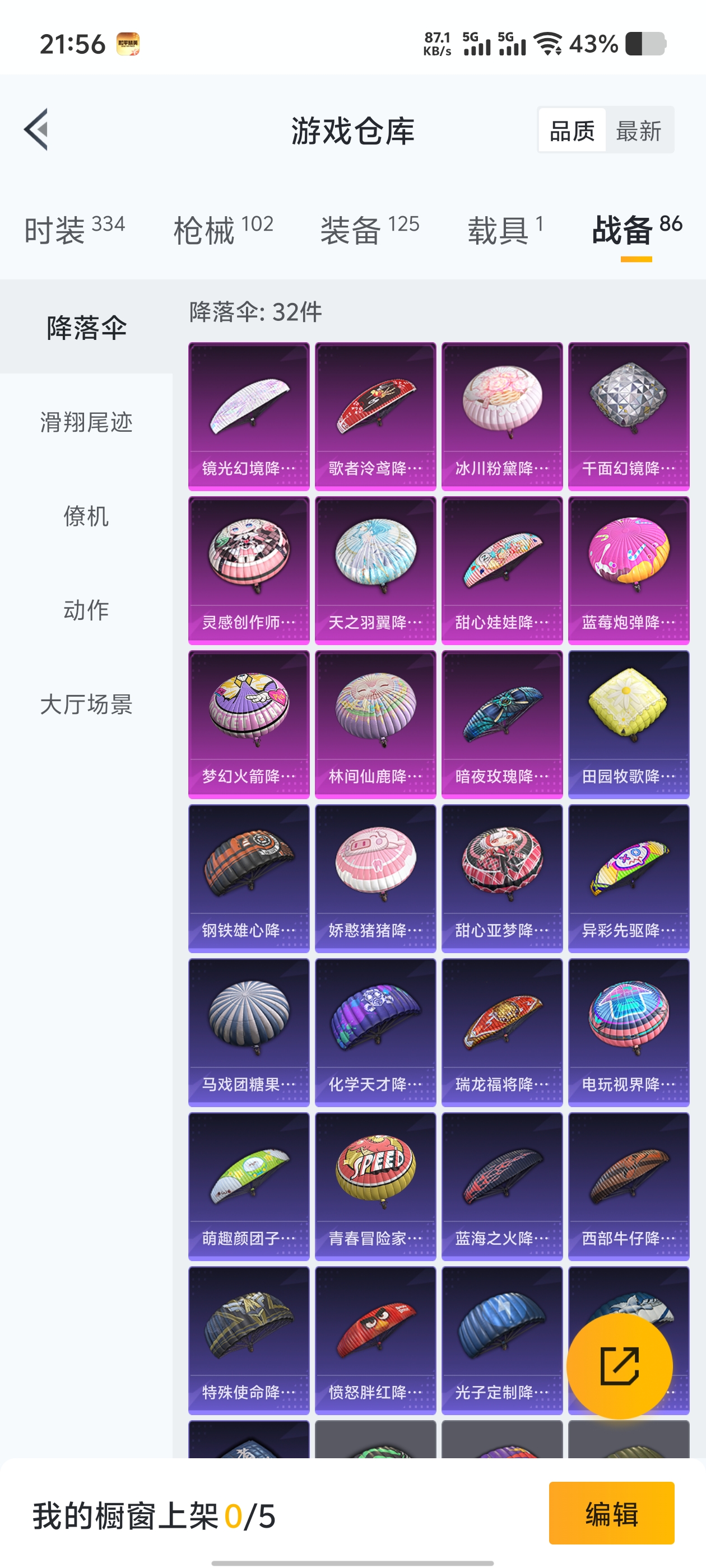
Task: Open the 田园牧歌 parachute item
Action: tap(629, 724)
